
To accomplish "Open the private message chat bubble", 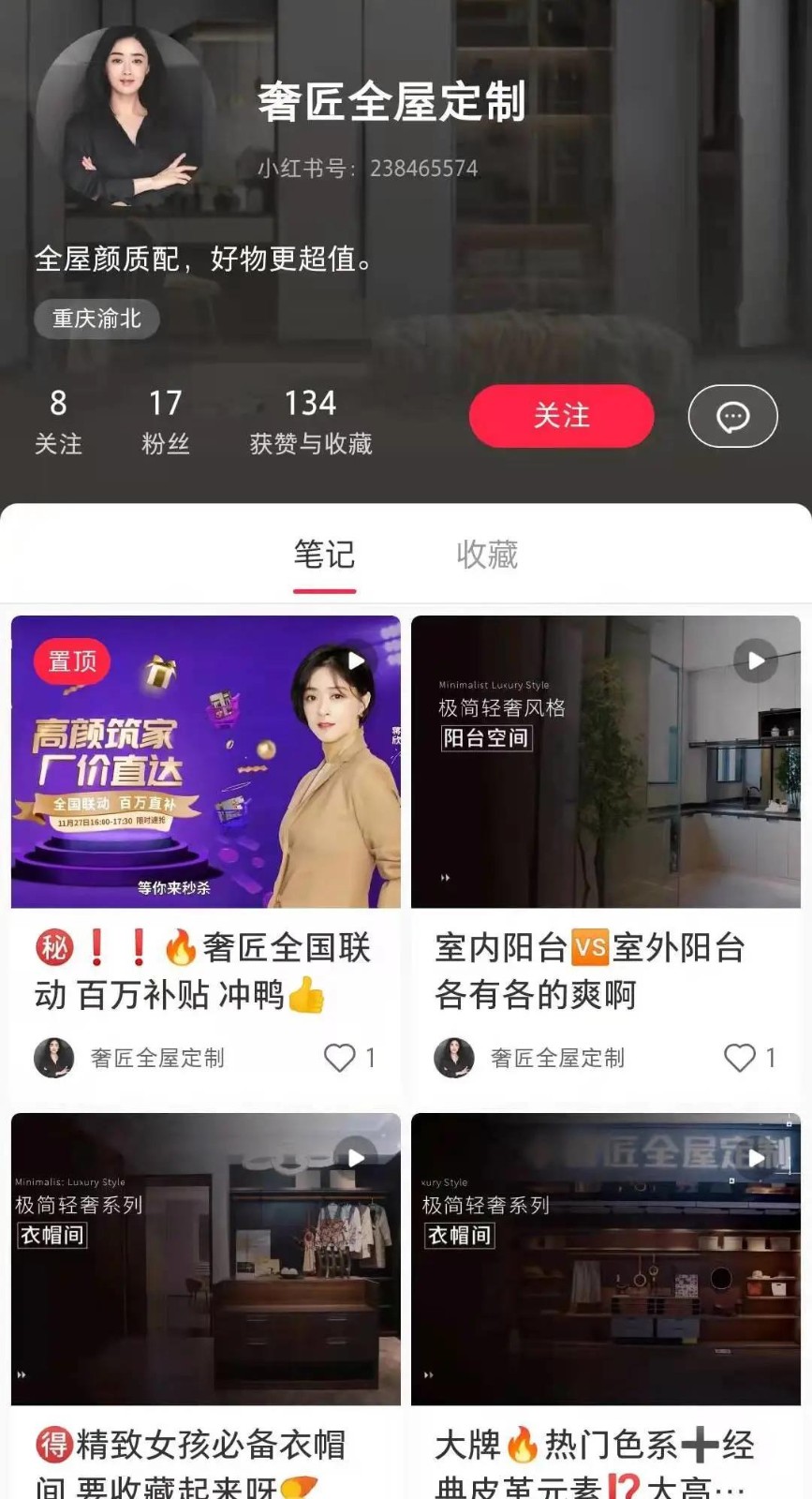I will 732,416.
